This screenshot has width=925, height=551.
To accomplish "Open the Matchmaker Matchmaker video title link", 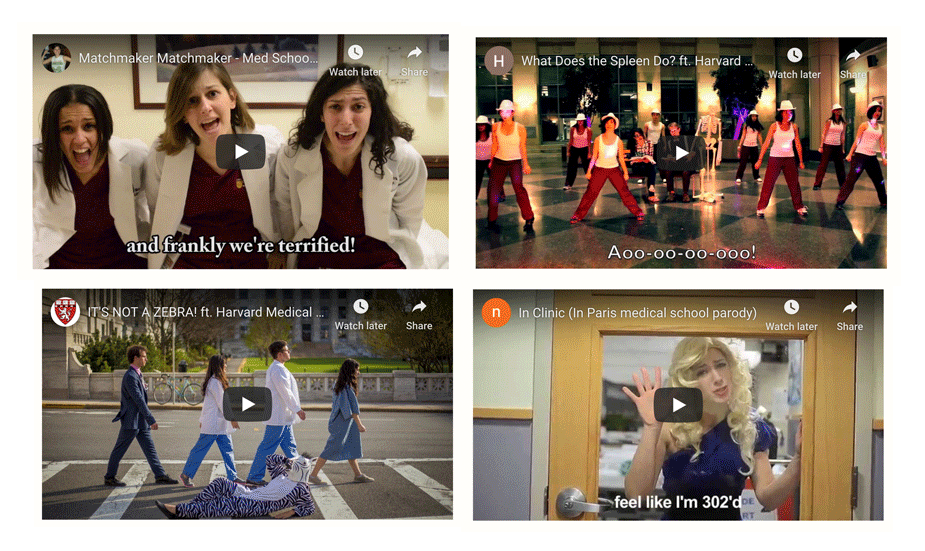I will [x=196, y=58].
